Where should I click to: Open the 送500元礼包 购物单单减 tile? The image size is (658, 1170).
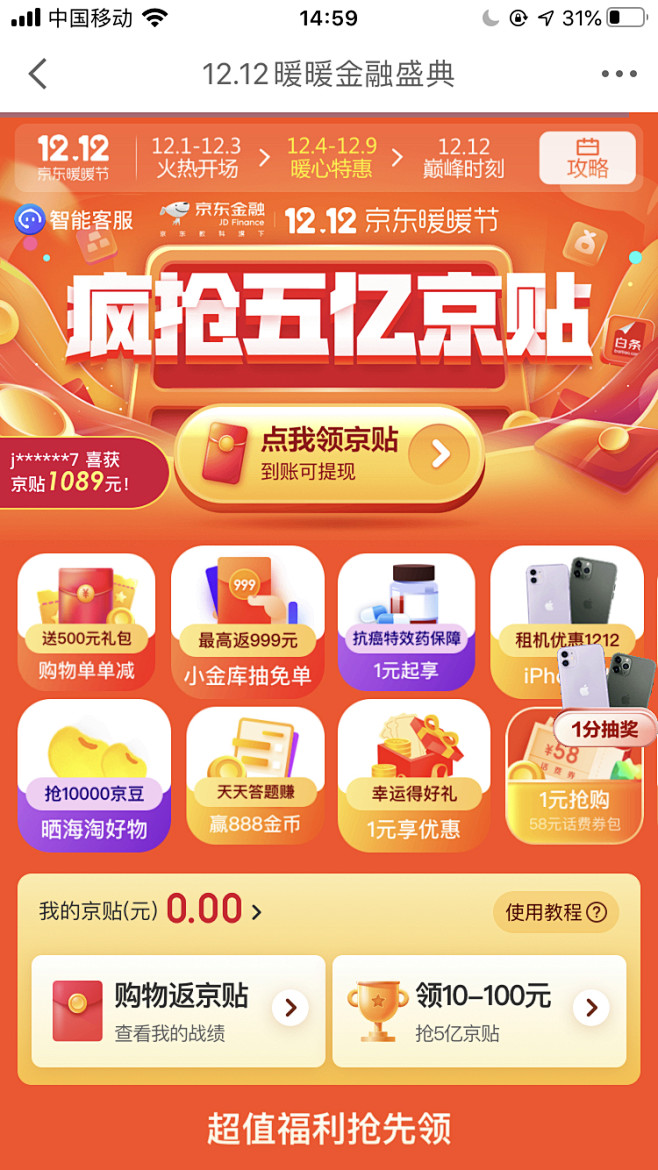[87, 620]
